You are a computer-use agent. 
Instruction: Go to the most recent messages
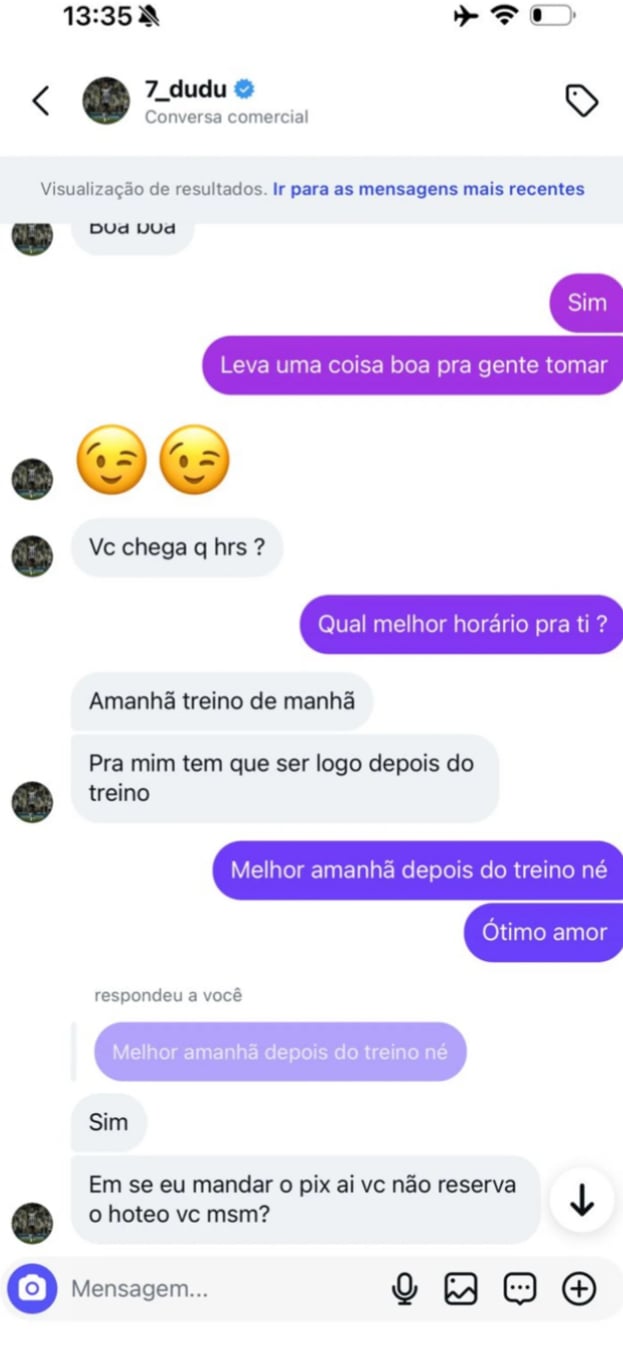click(428, 188)
